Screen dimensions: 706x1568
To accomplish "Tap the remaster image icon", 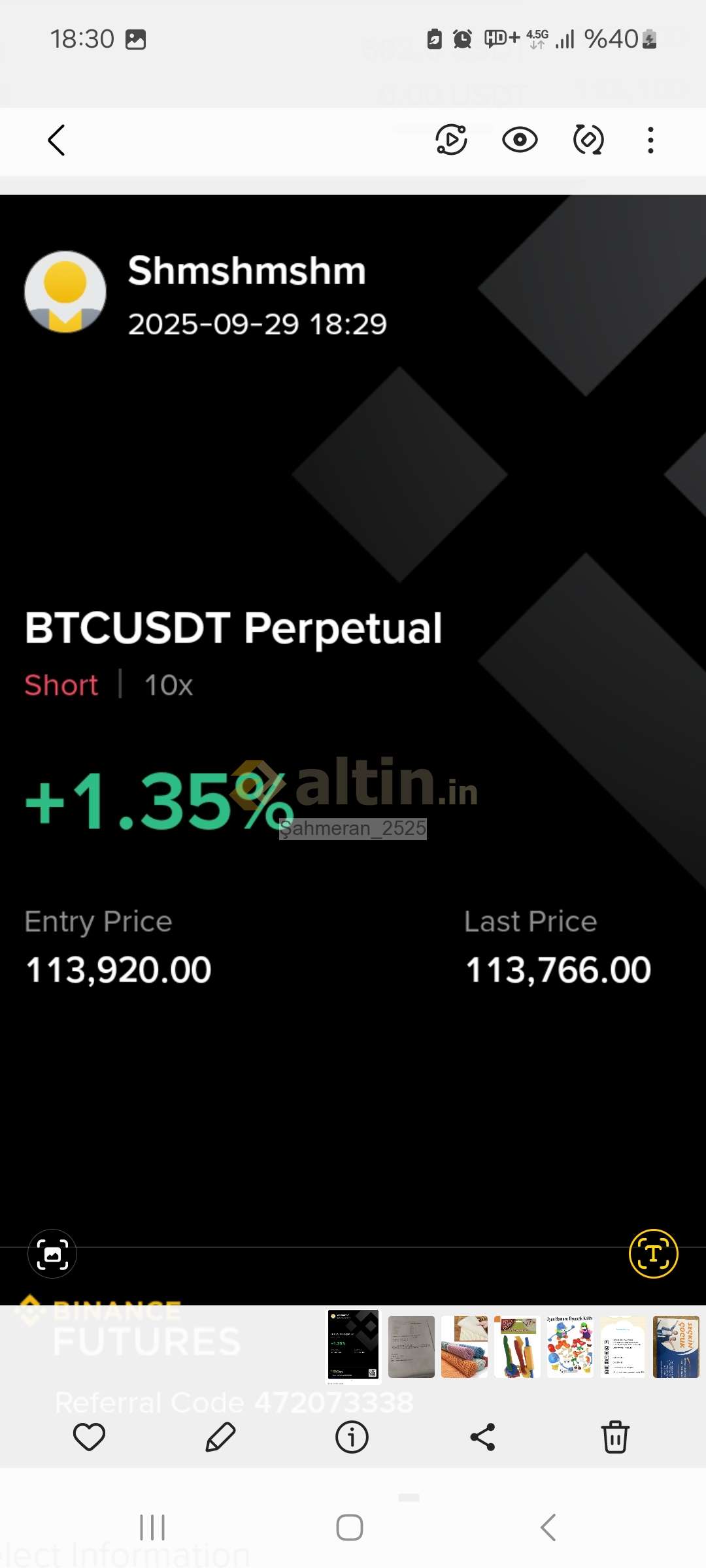I will [x=588, y=140].
